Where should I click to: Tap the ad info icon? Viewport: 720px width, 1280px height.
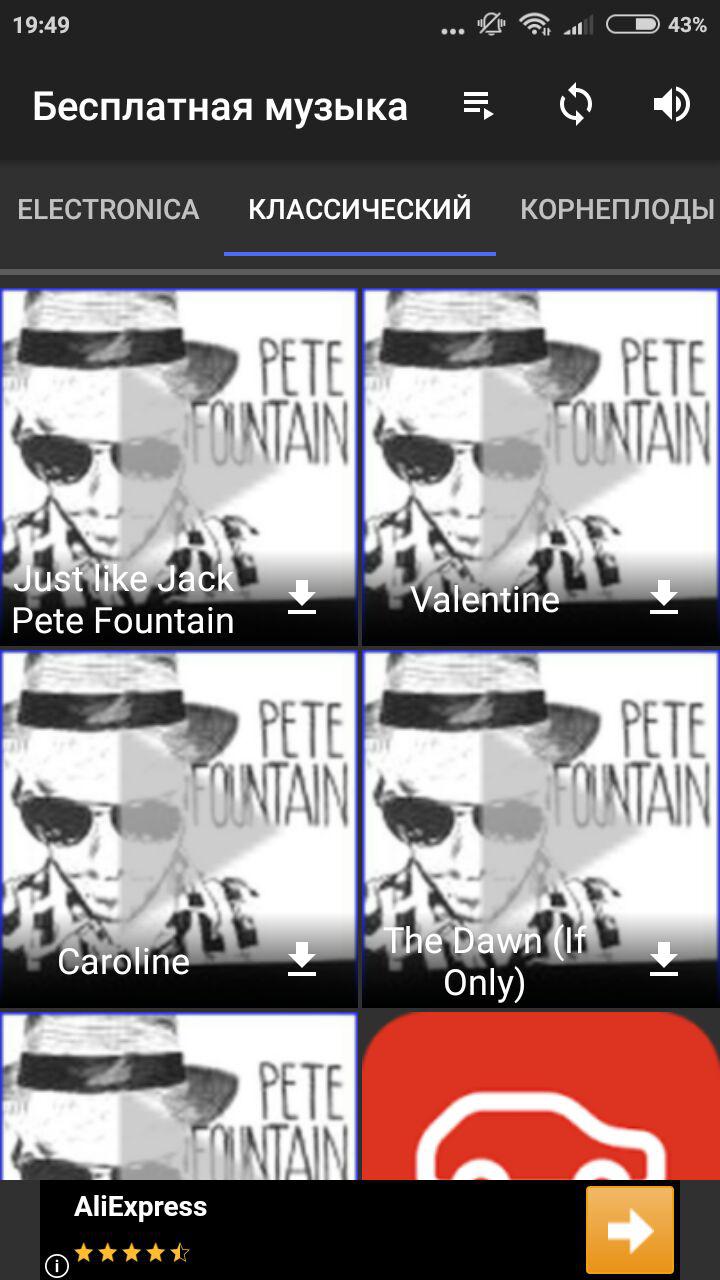57,1266
